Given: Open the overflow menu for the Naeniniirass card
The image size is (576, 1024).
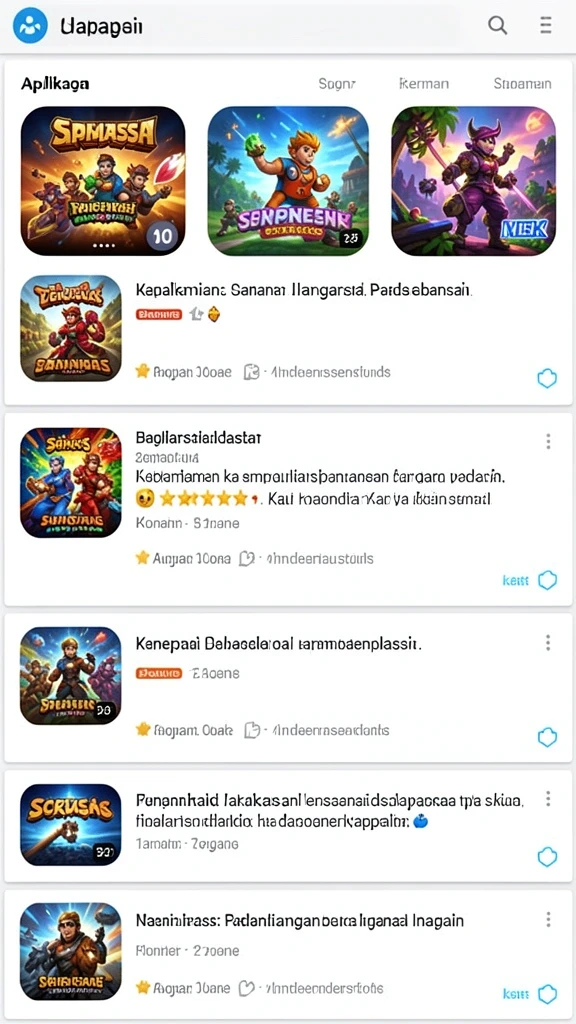Looking at the screenshot, I should 548,920.
